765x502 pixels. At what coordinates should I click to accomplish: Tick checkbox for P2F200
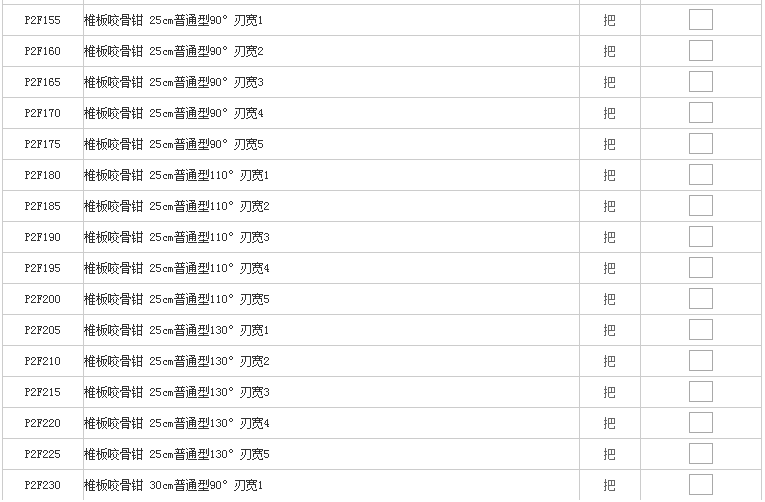[x=701, y=299]
